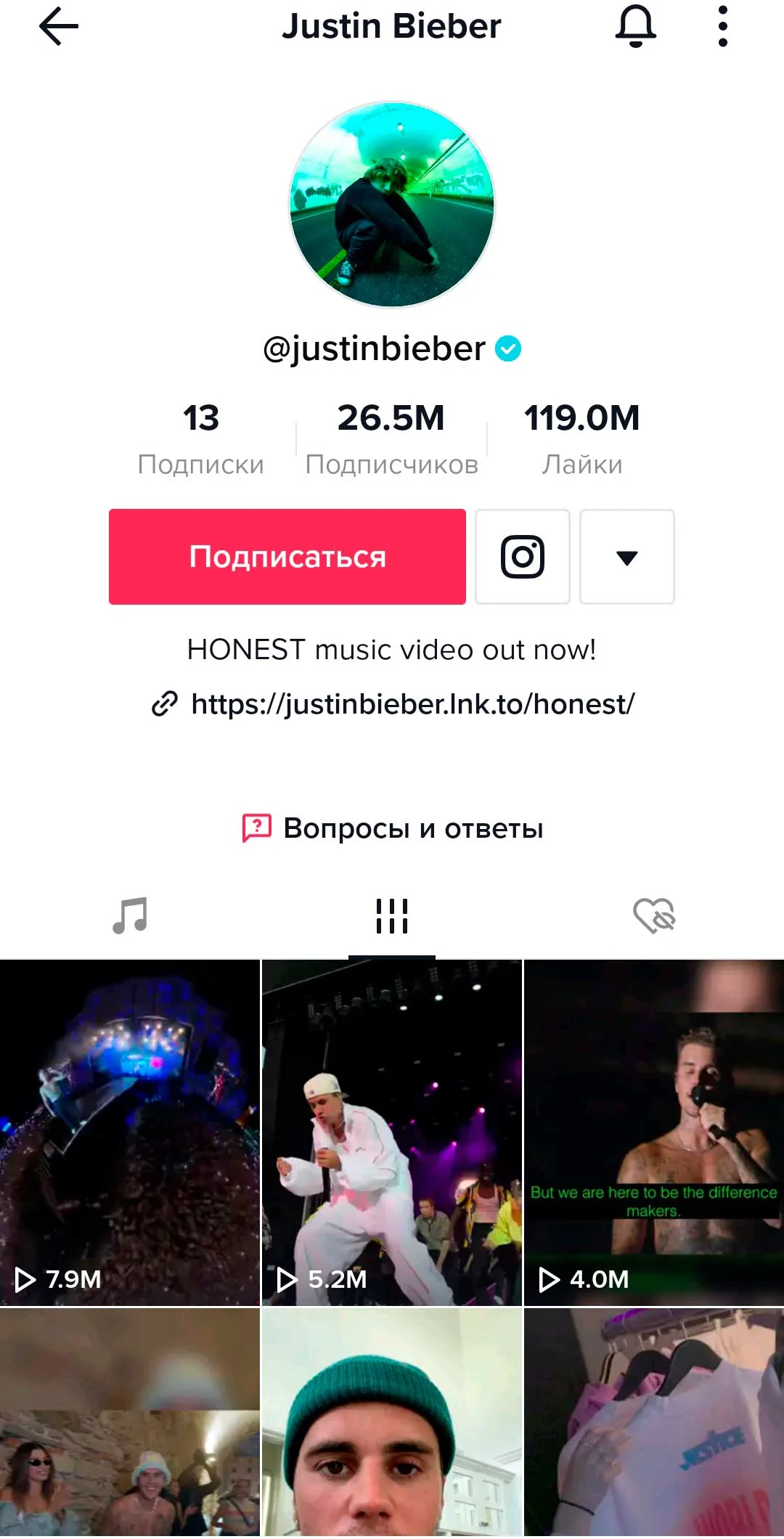Go back using the arrow icon

59,27
